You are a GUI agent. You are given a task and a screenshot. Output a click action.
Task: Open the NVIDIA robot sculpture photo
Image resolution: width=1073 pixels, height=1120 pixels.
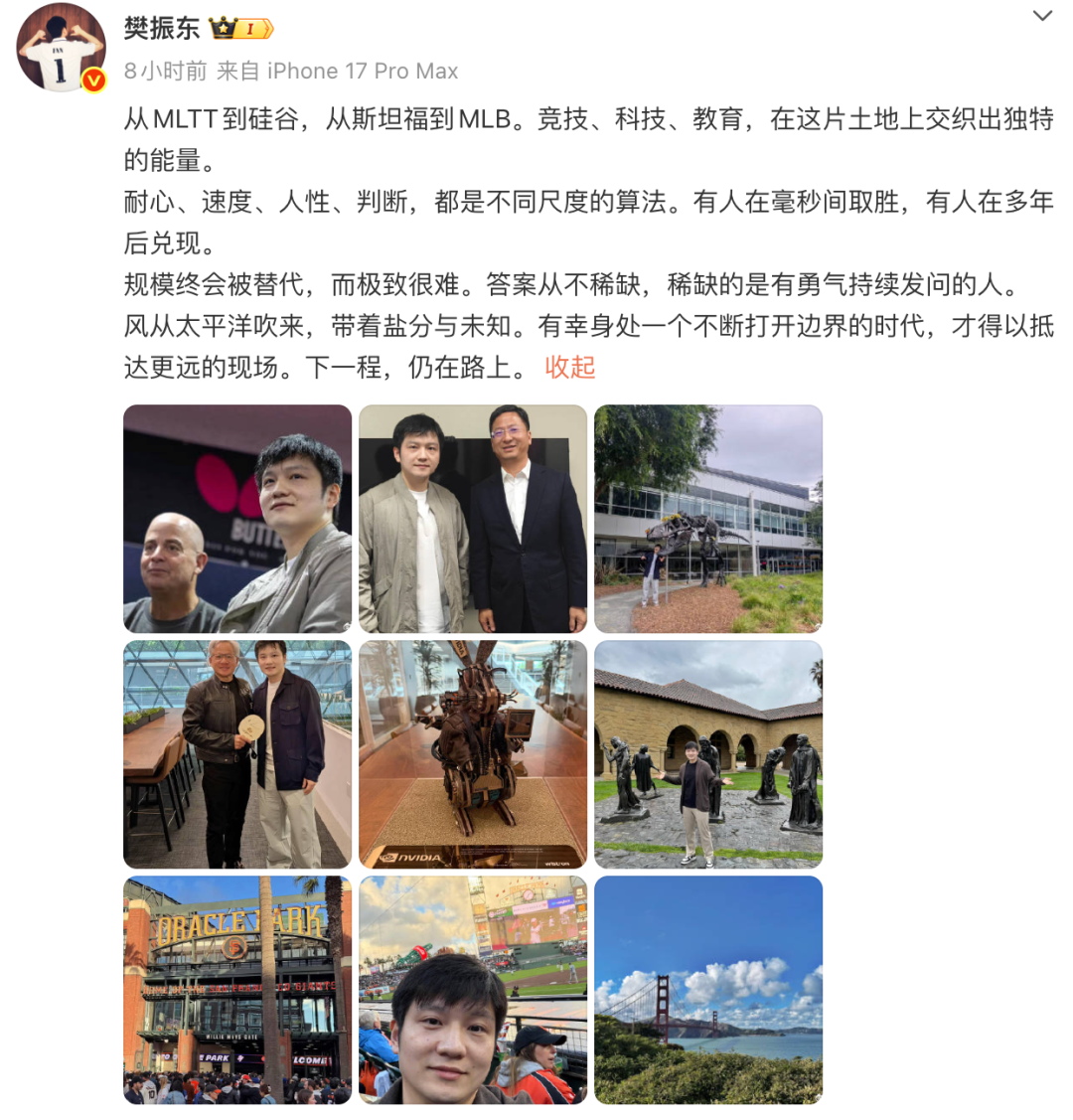(473, 754)
